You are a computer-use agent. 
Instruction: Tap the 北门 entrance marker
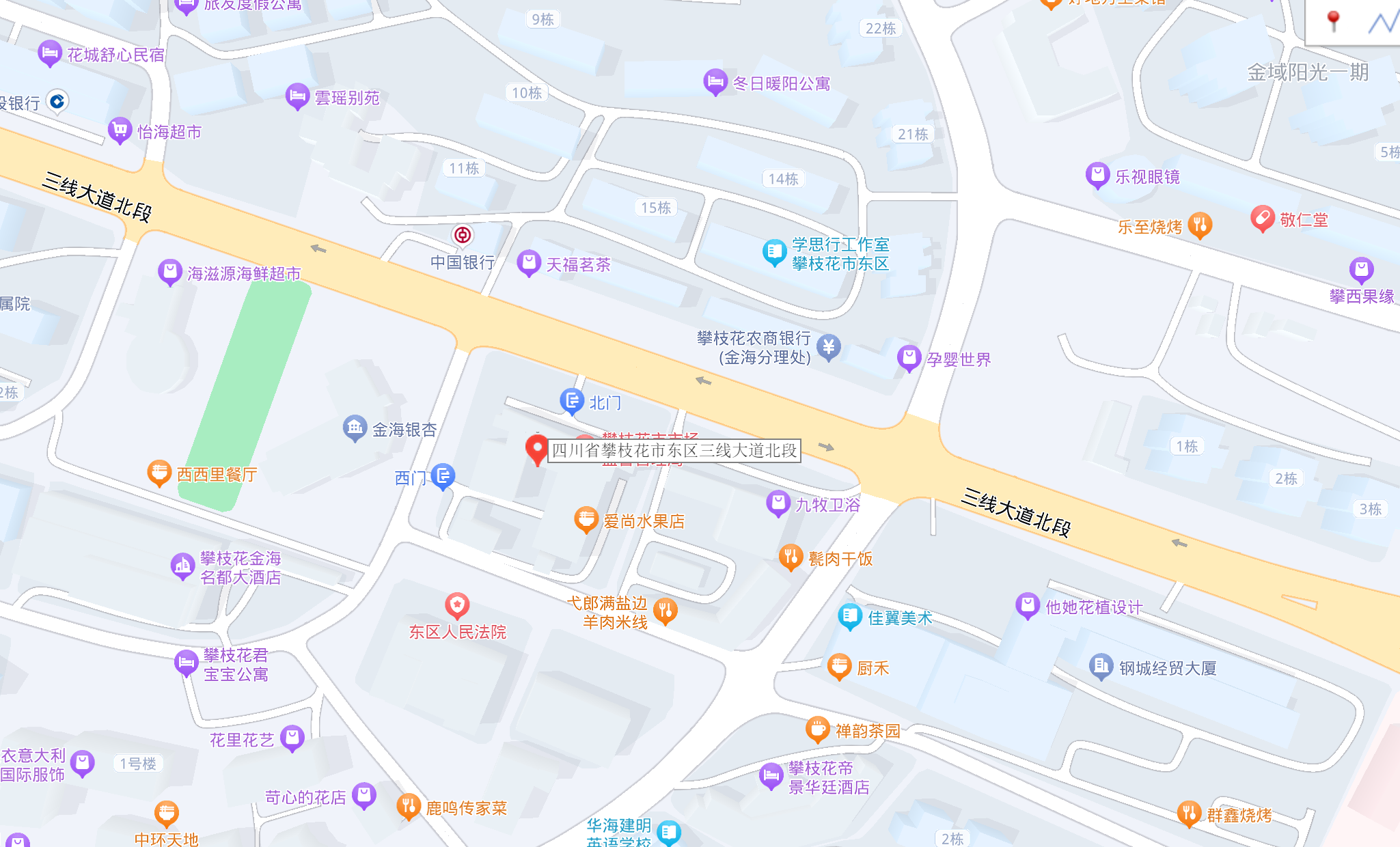[x=572, y=401]
